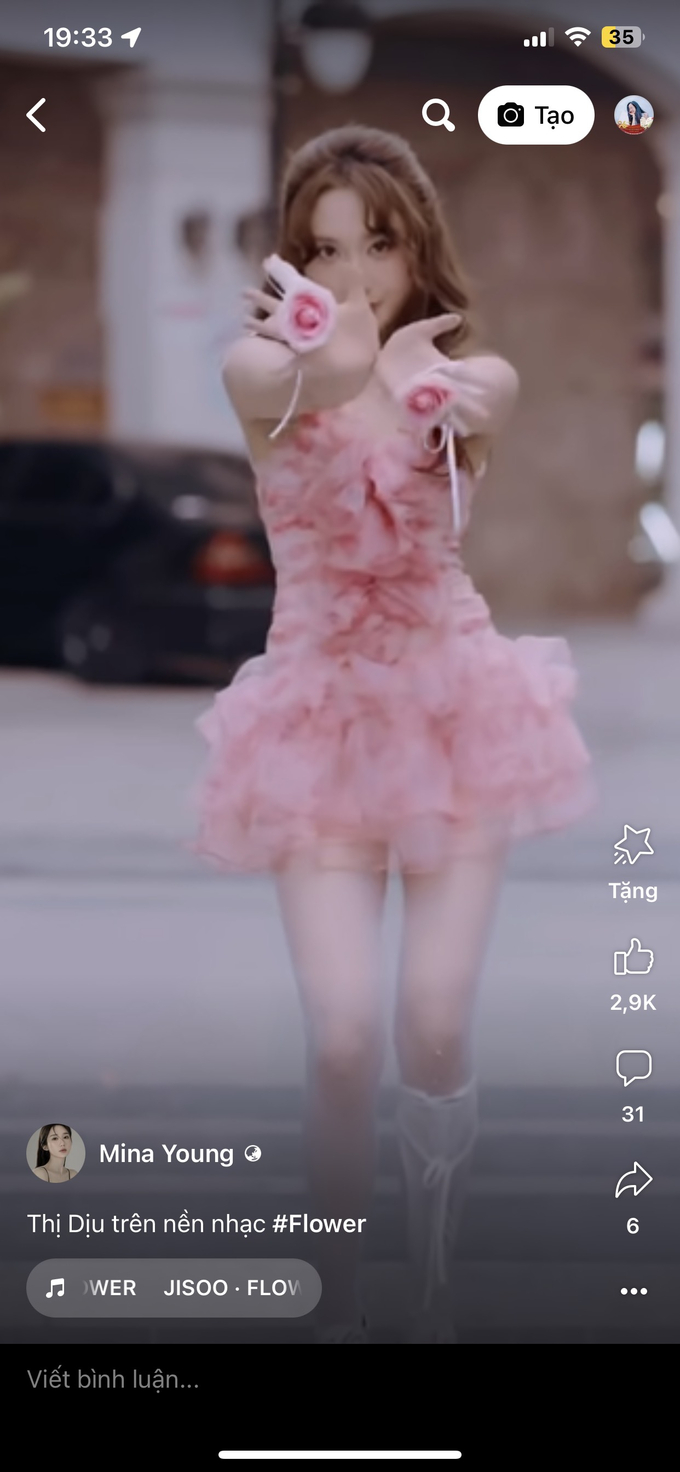Open the search magnifier icon
Image resolution: width=680 pixels, height=1472 pixels.
tap(438, 115)
